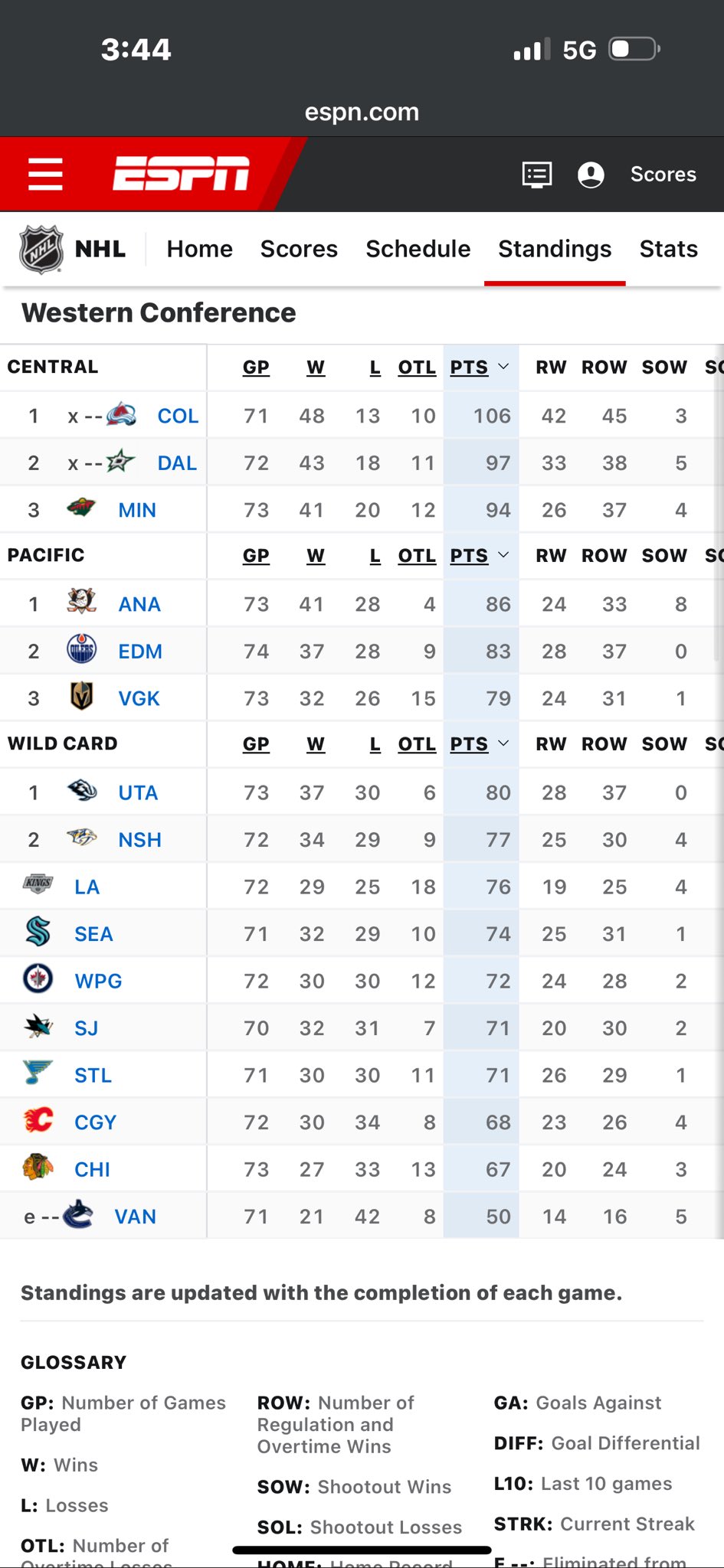Open the news feed icon in header
The image size is (724, 1568).
(x=536, y=175)
